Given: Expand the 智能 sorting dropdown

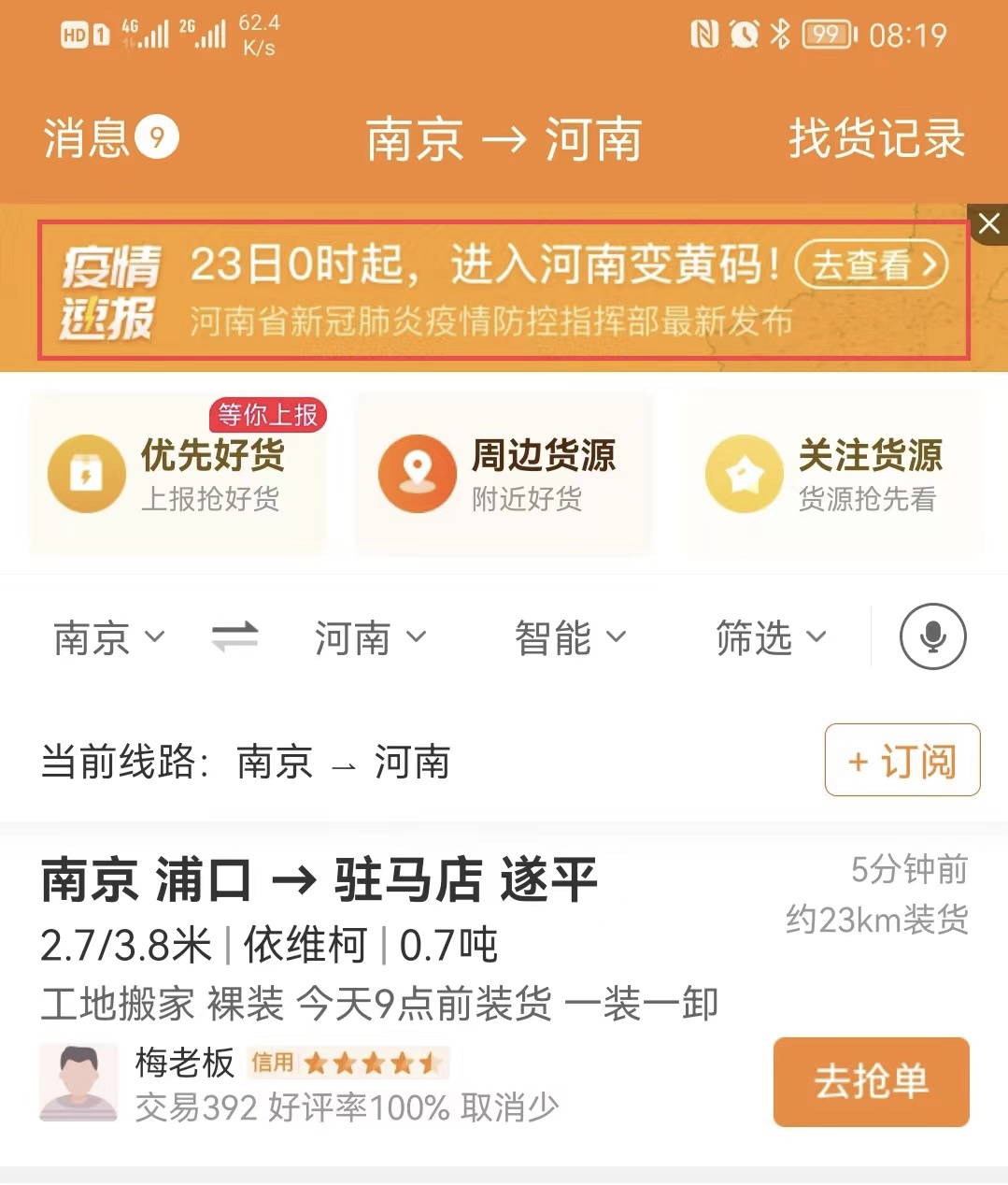Looking at the screenshot, I should (569, 638).
